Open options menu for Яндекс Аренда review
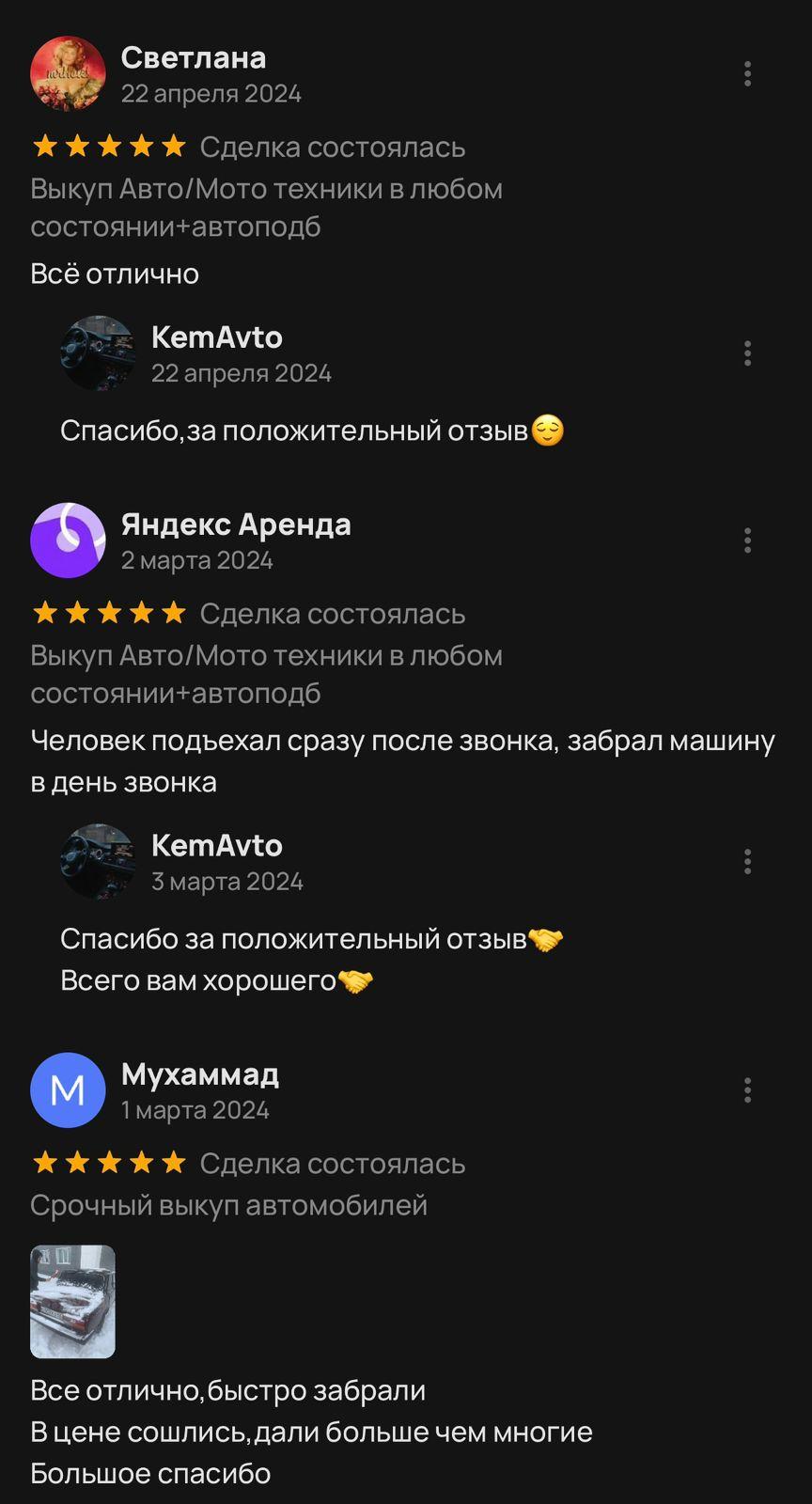Viewport: 812px width, 1504px height. tap(747, 540)
